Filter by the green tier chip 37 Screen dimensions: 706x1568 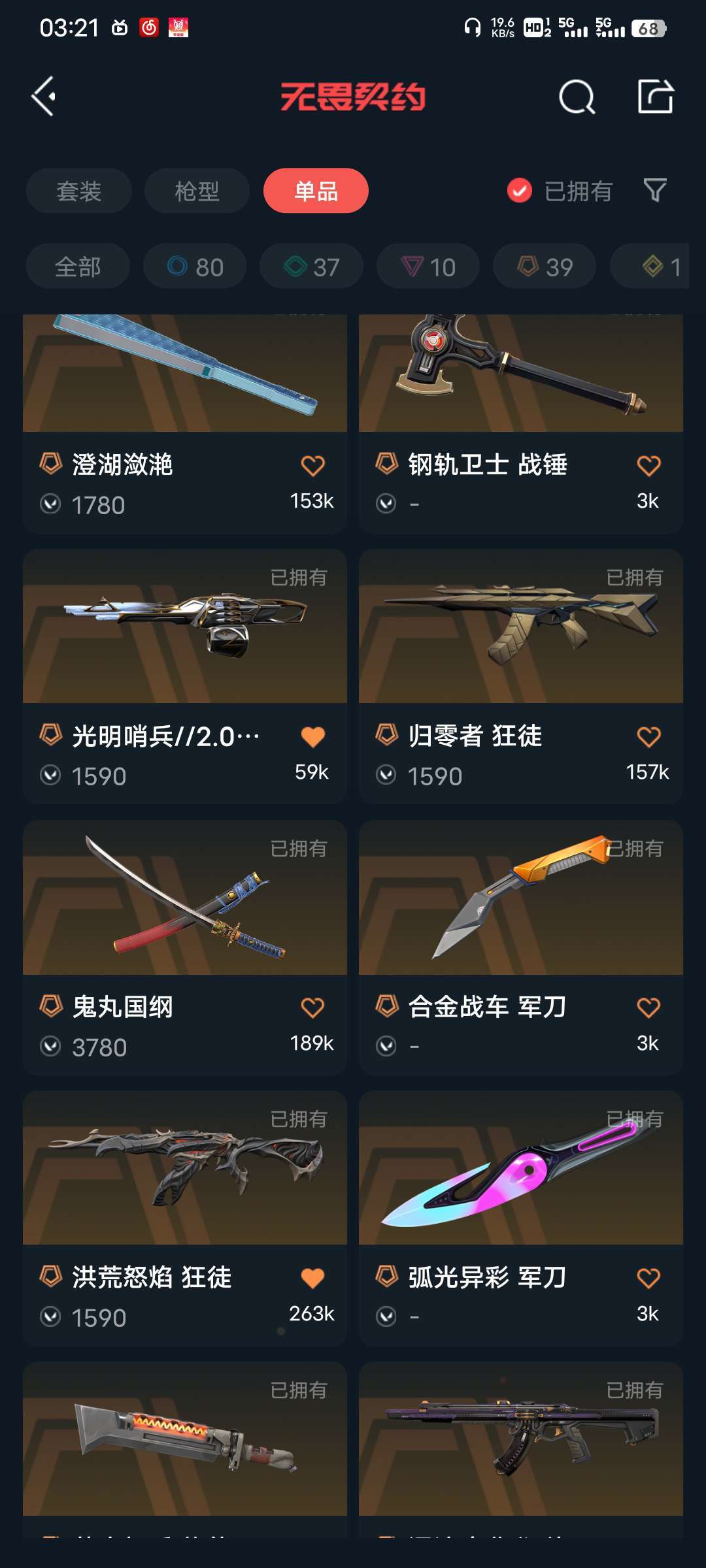(x=311, y=267)
